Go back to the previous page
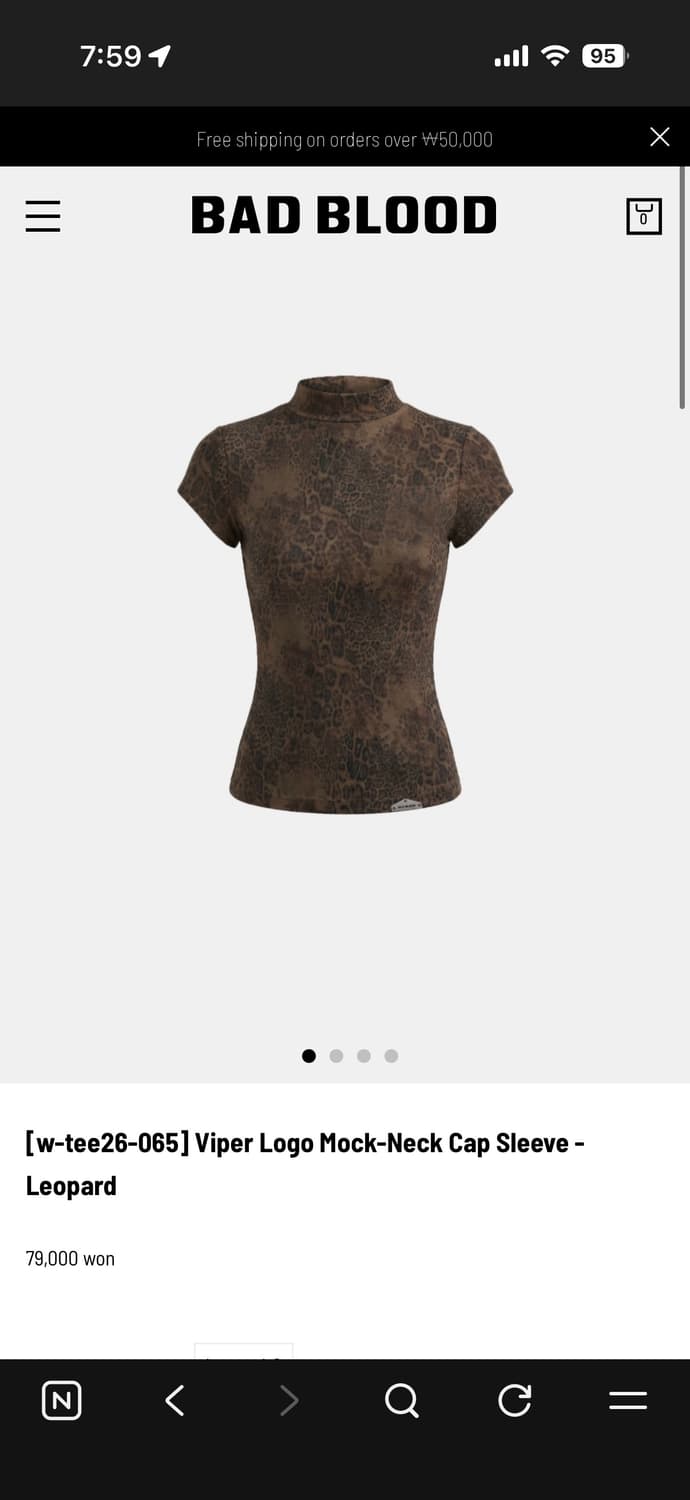This screenshot has width=690, height=1500. pyautogui.click(x=175, y=1401)
